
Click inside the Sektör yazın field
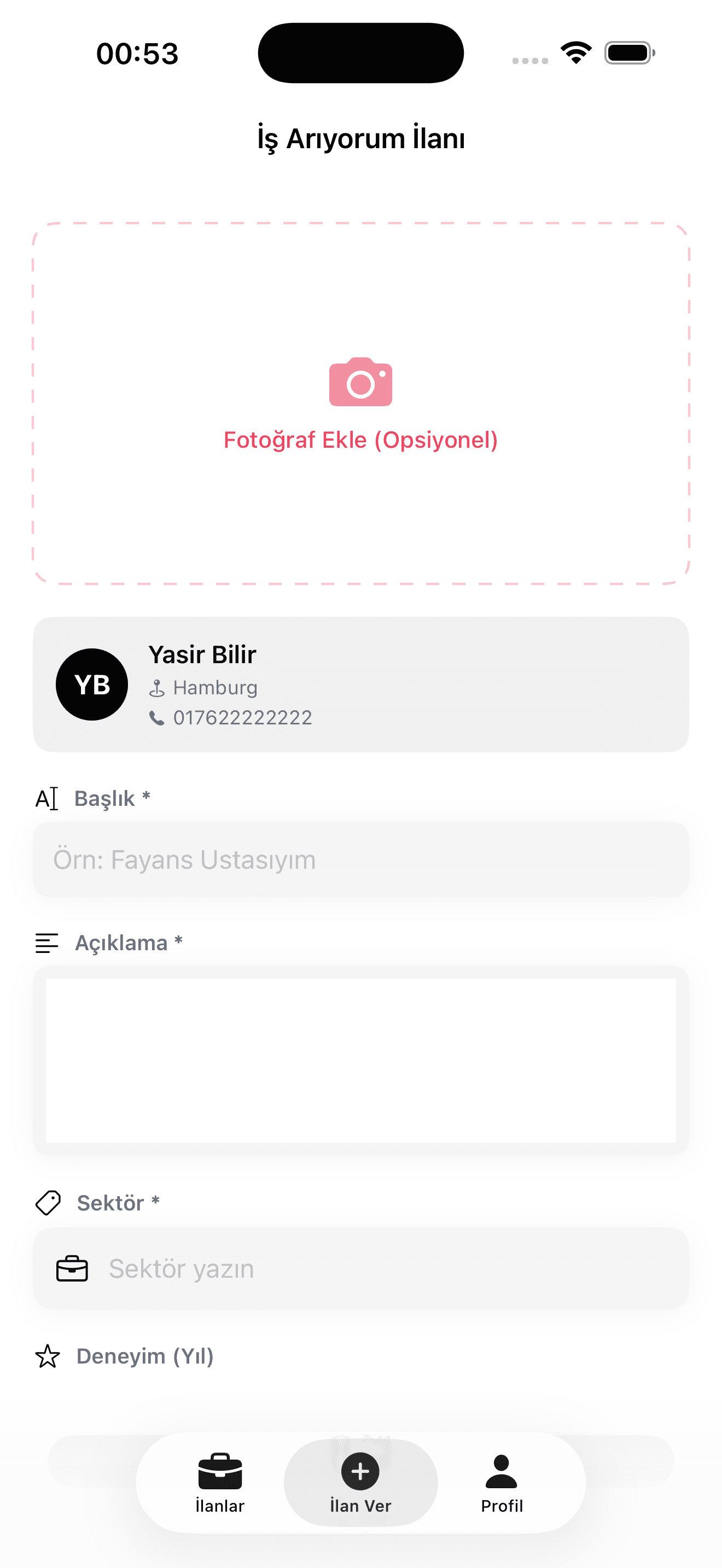click(x=360, y=1269)
